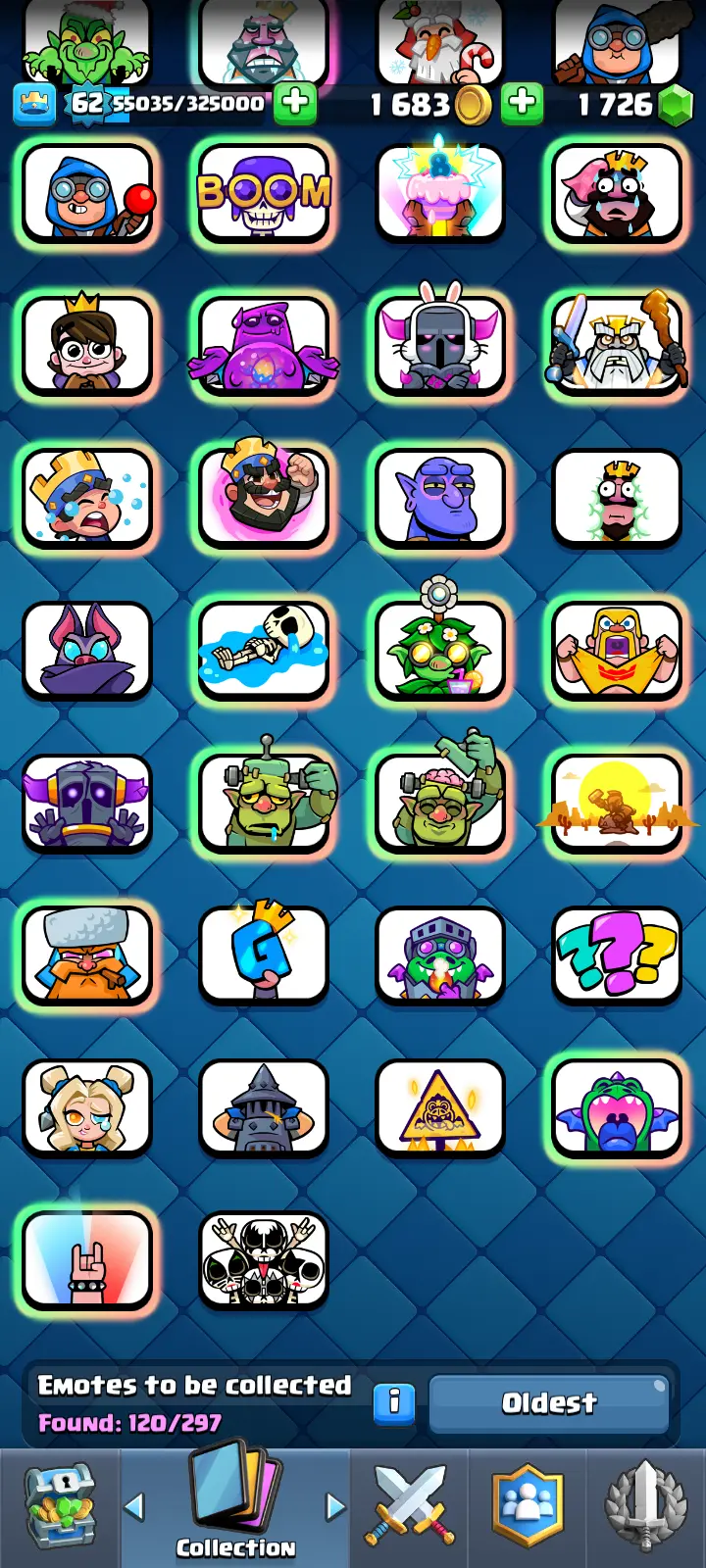Open the colorful question marks emote
Screen dimensions: 706x1568
click(x=617, y=955)
